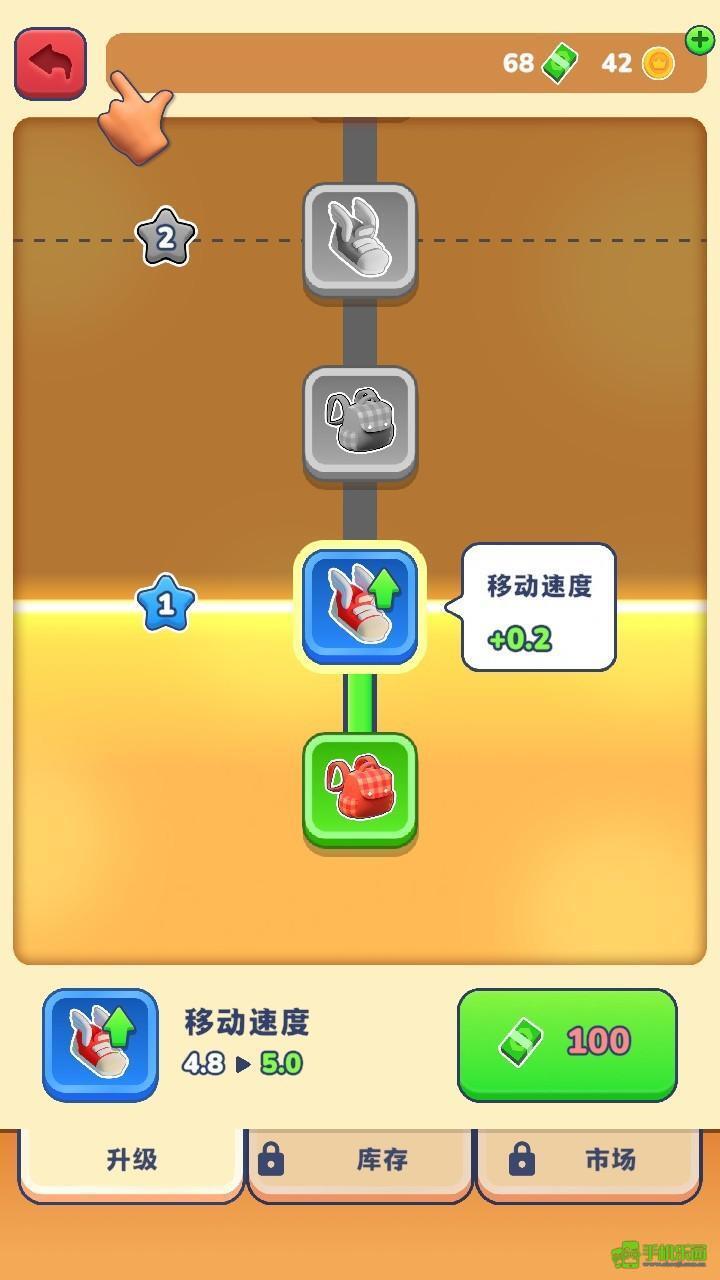Open the locked 库存 tab

coord(360,1161)
